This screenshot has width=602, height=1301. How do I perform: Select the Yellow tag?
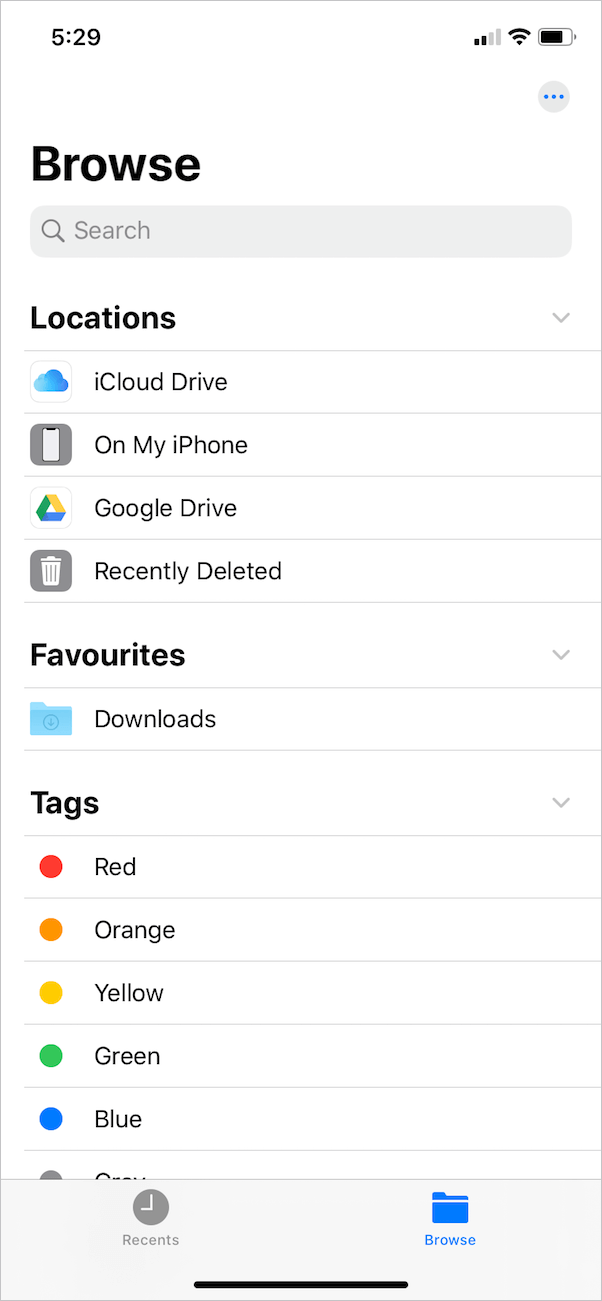(x=312, y=993)
